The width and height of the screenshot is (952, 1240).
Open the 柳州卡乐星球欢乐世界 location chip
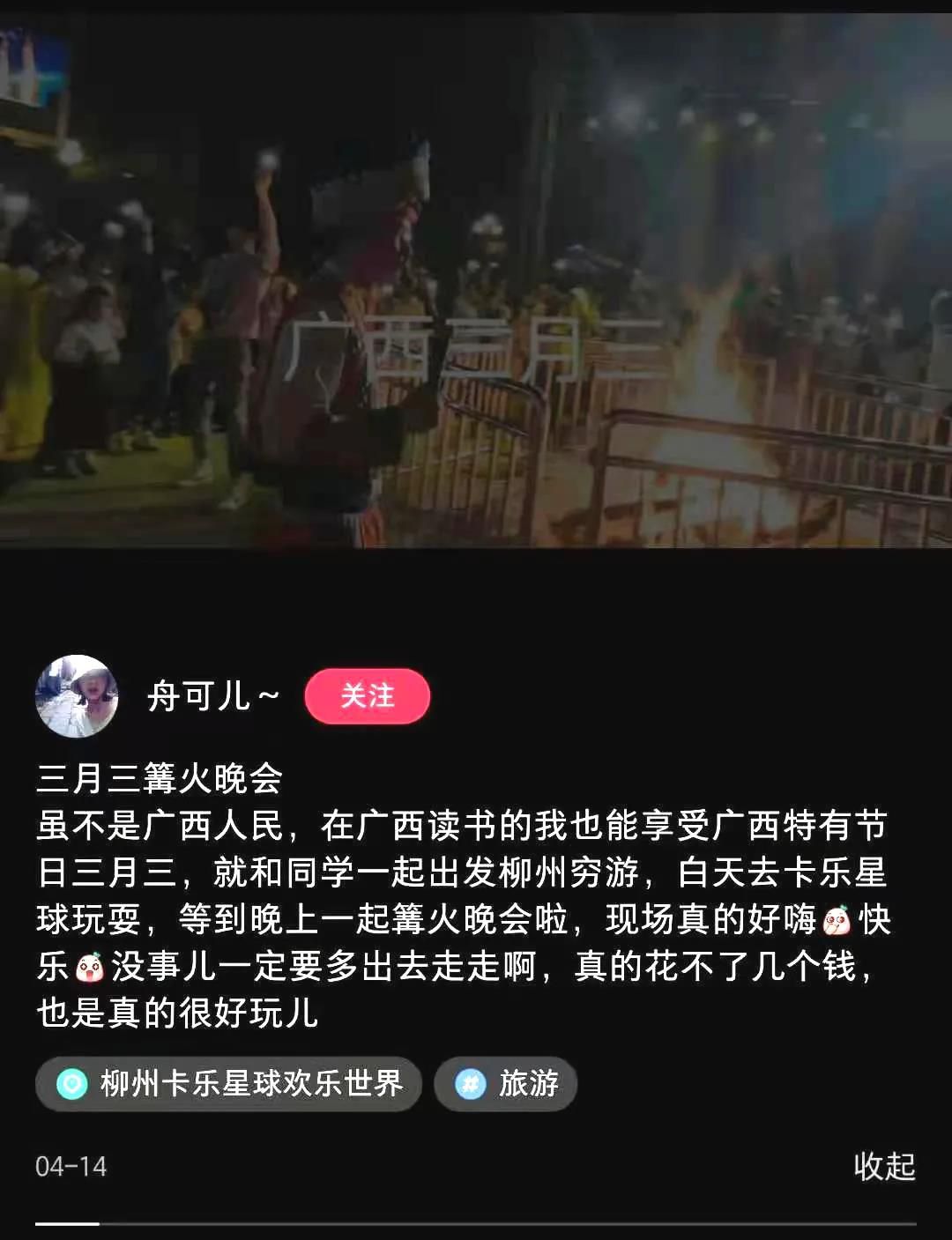coord(228,1083)
